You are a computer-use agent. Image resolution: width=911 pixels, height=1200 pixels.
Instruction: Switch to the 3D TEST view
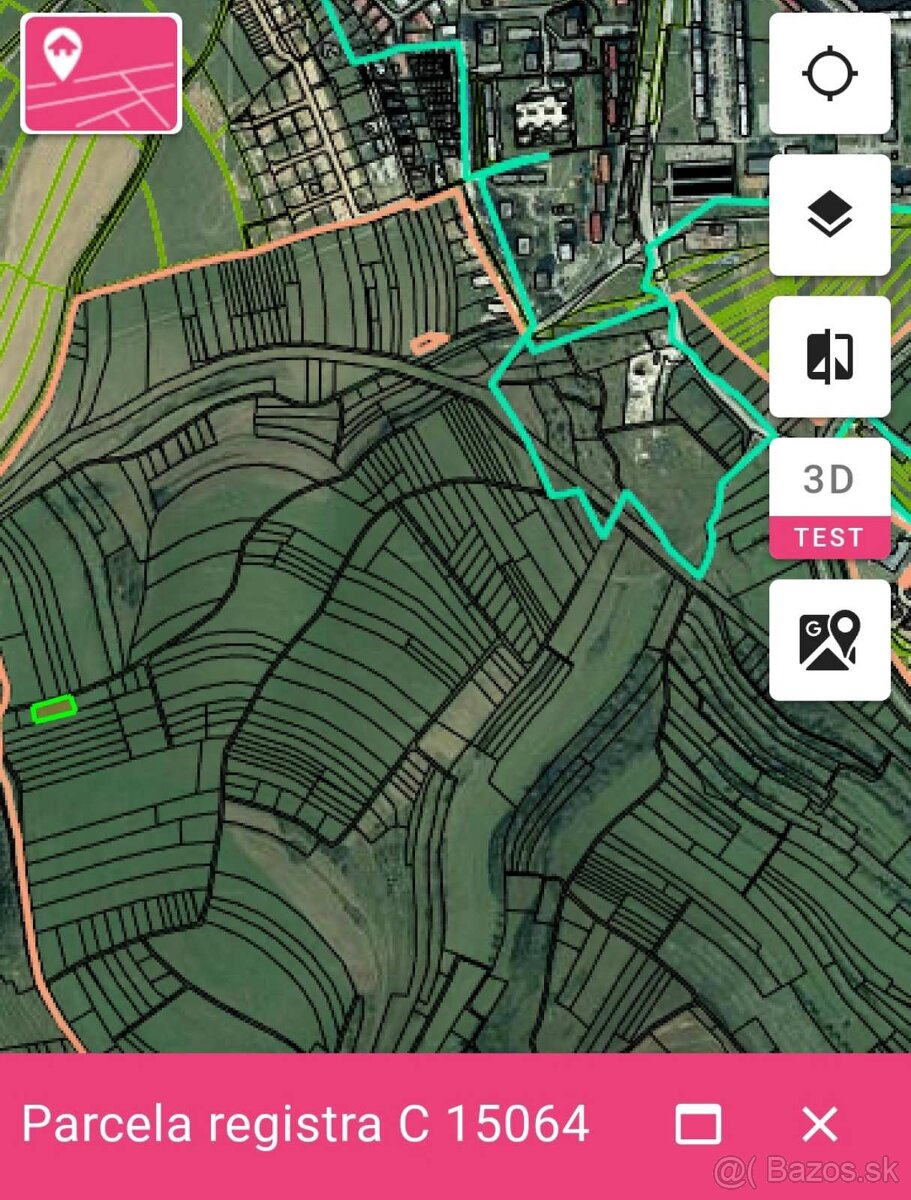(x=829, y=498)
